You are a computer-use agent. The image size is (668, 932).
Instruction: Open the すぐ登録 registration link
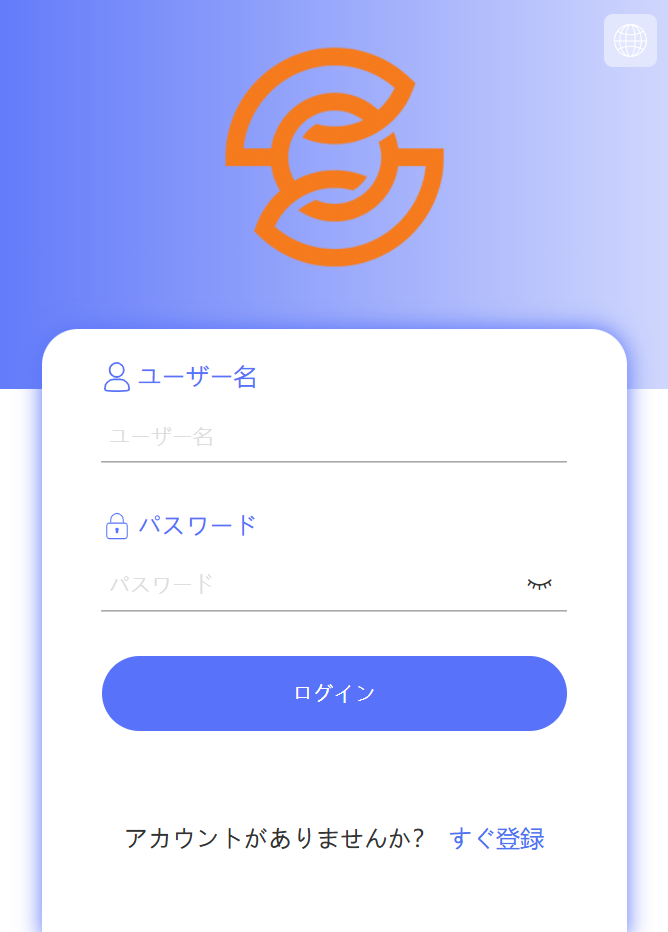(x=497, y=838)
